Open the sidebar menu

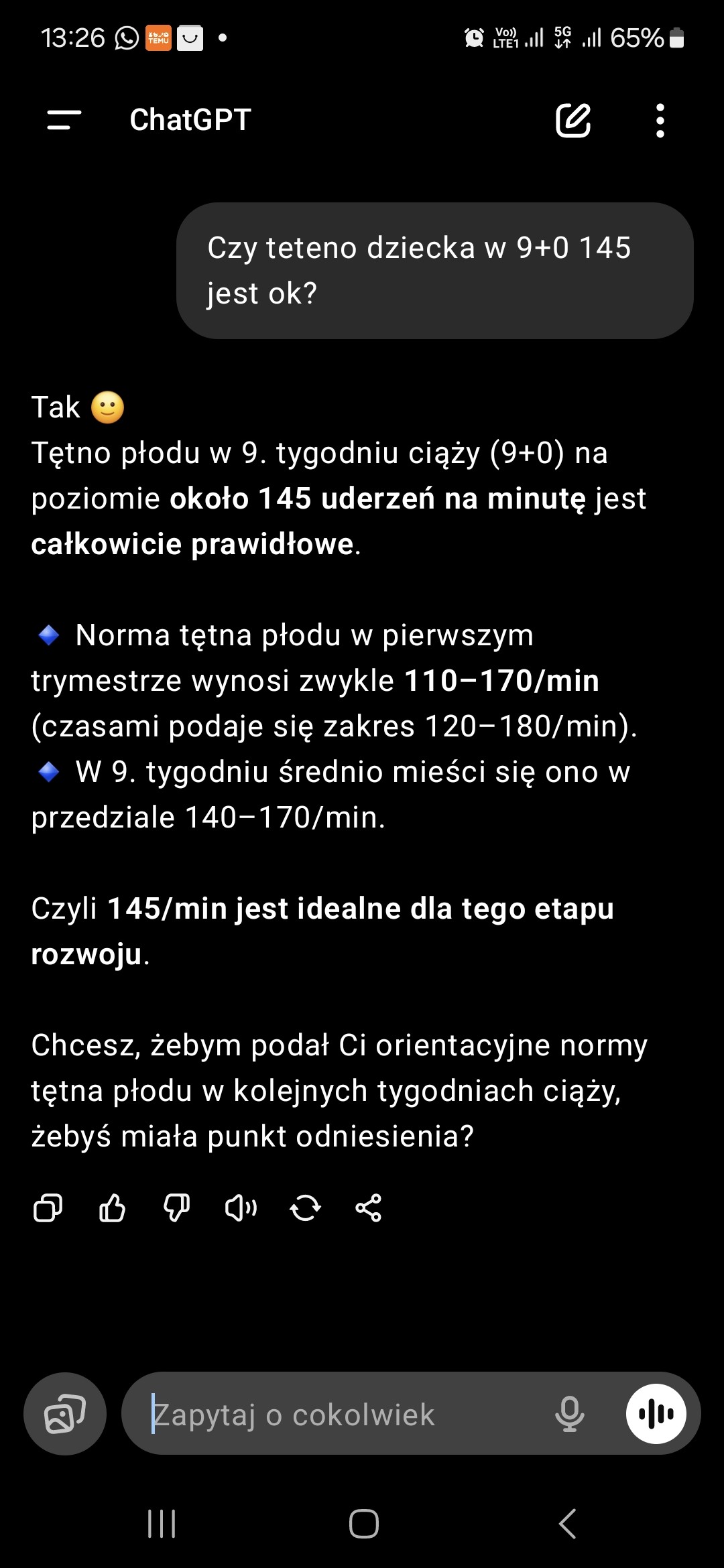pos(64,121)
